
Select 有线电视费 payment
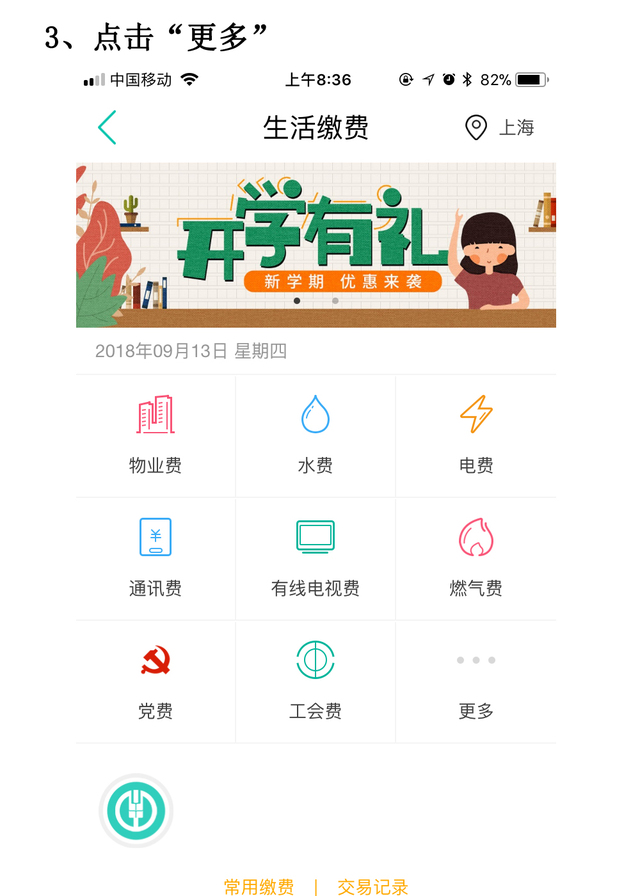tap(316, 559)
